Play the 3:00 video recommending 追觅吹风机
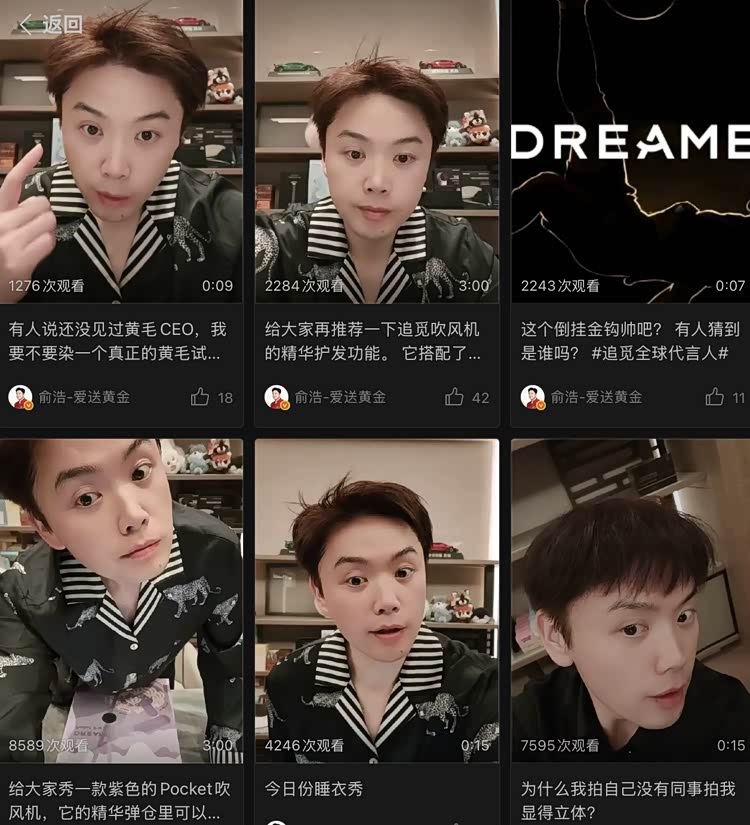This screenshot has height=825, width=750. point(377,152)
